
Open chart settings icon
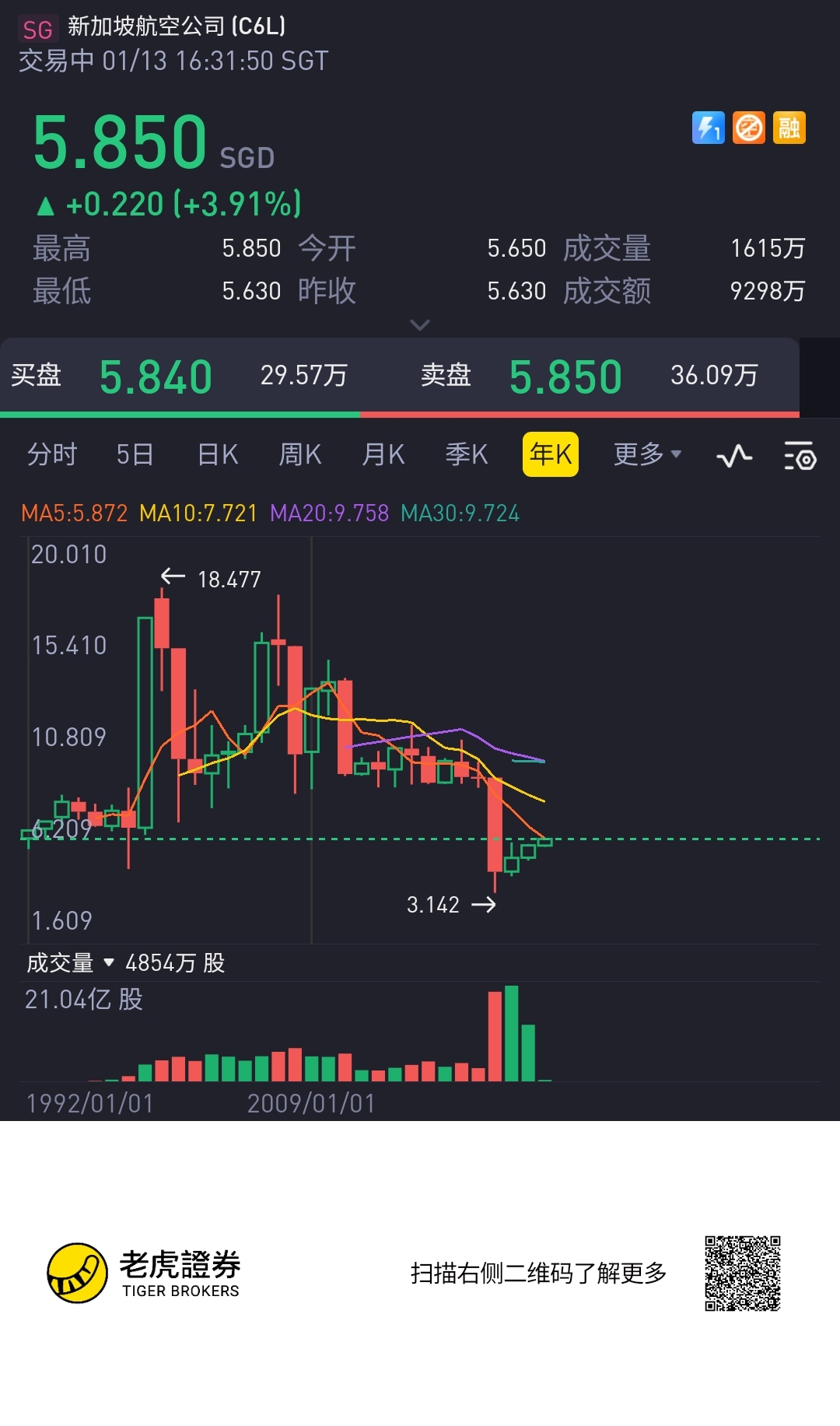(x=800, y=456)
